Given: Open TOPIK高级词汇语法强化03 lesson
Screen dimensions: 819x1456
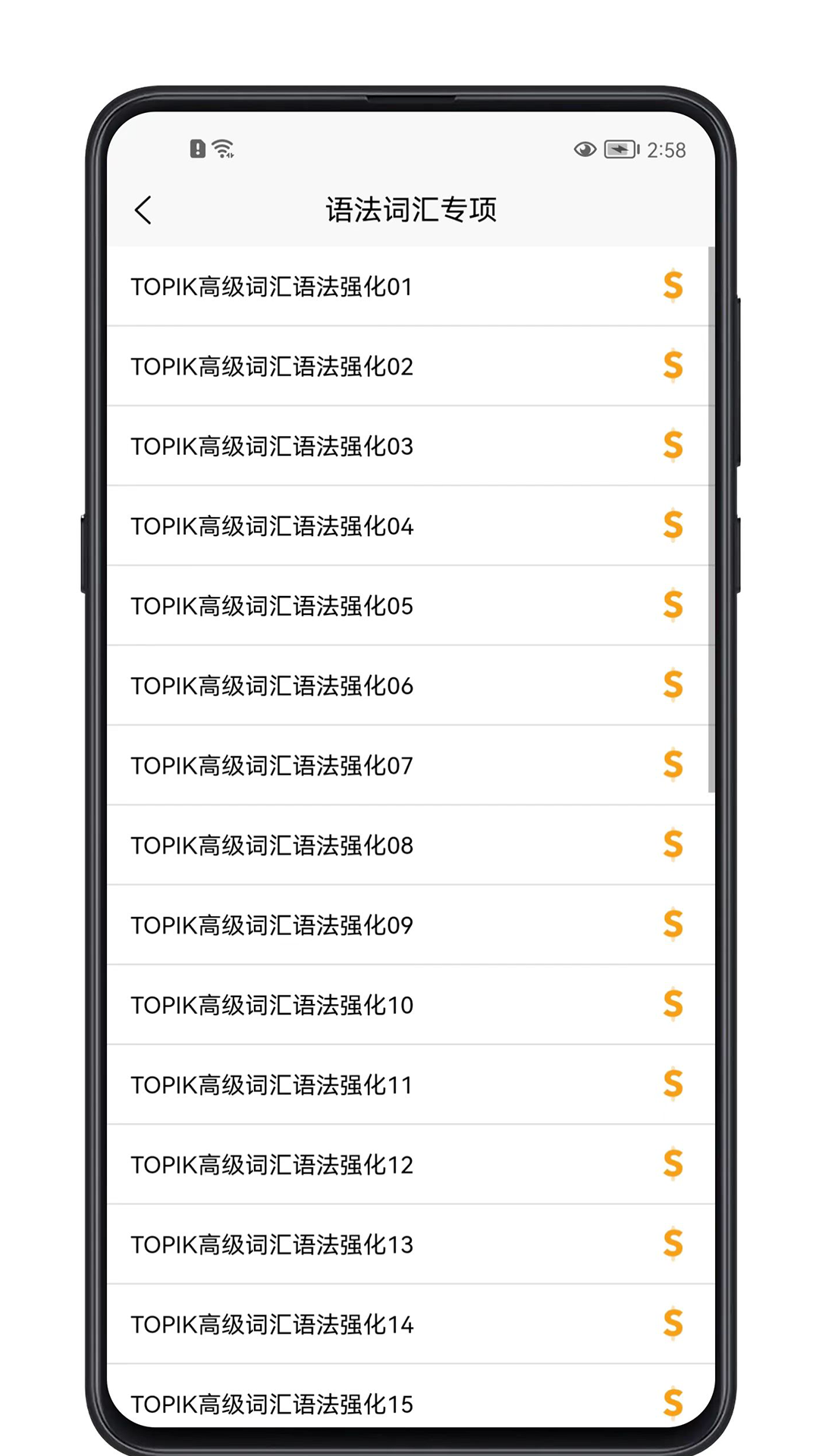Looking at the screenshot, I should click(x=271, y=447).
